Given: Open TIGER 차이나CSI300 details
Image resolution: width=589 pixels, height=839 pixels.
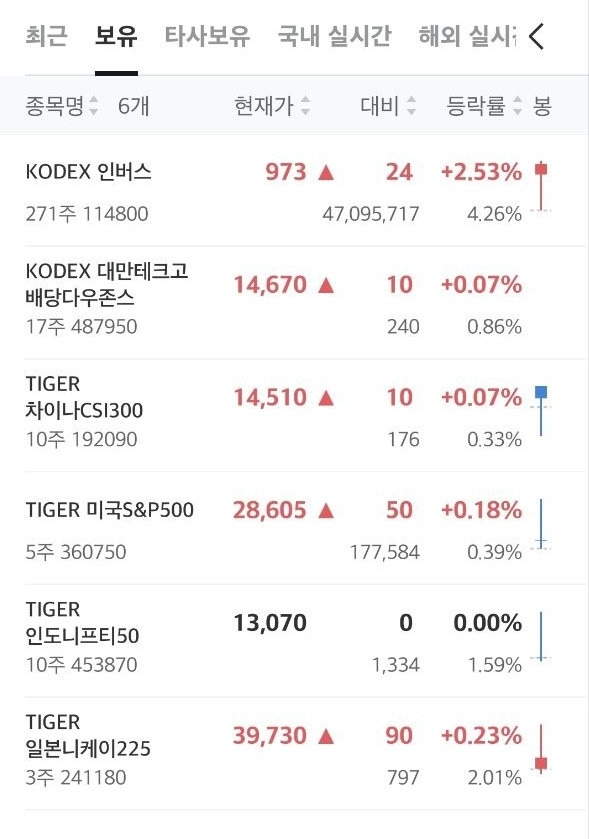Looking at the screenshot, I should coord(294,416).
